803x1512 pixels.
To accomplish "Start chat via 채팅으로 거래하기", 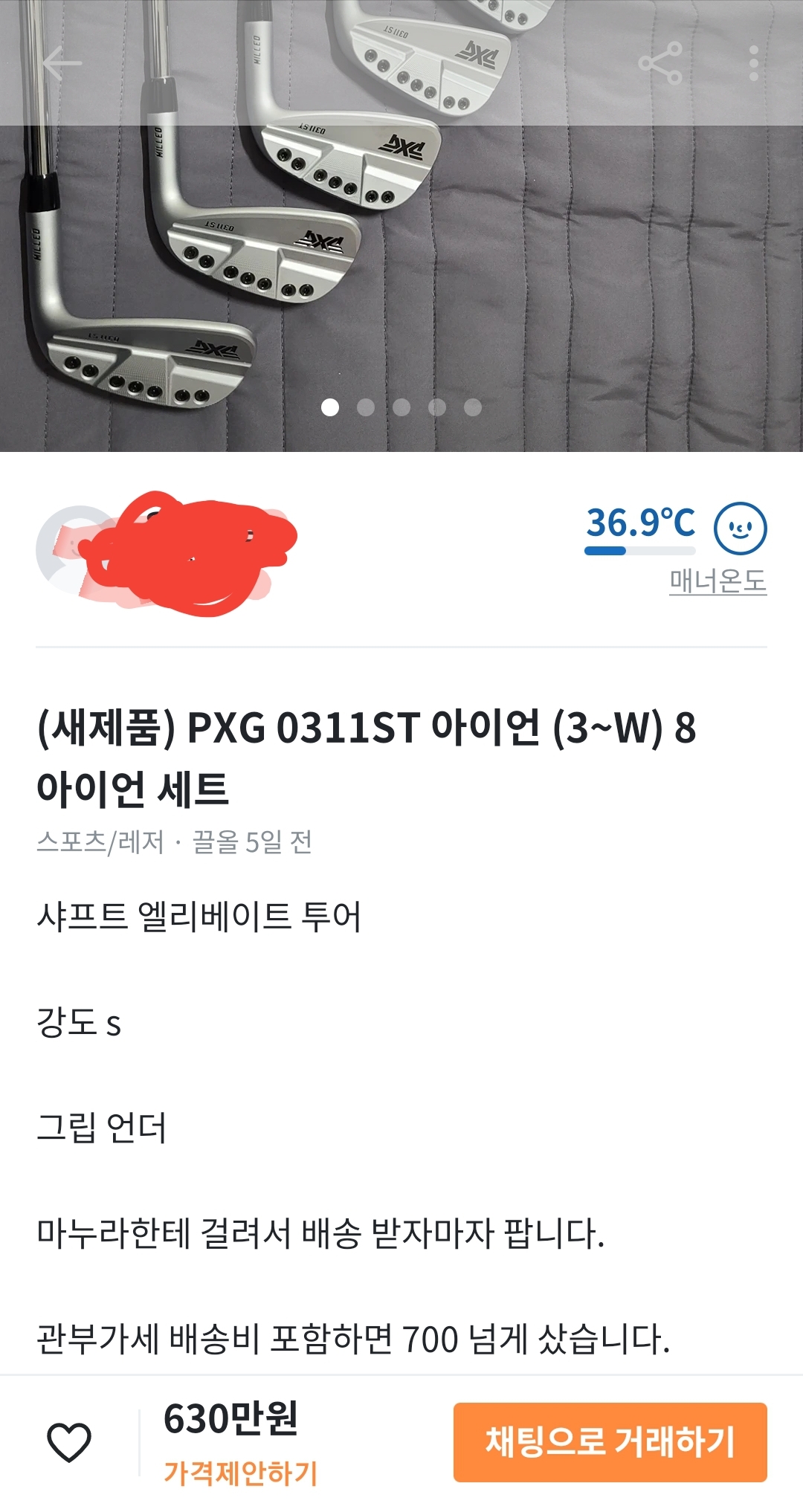I will tap(610, 1442).
